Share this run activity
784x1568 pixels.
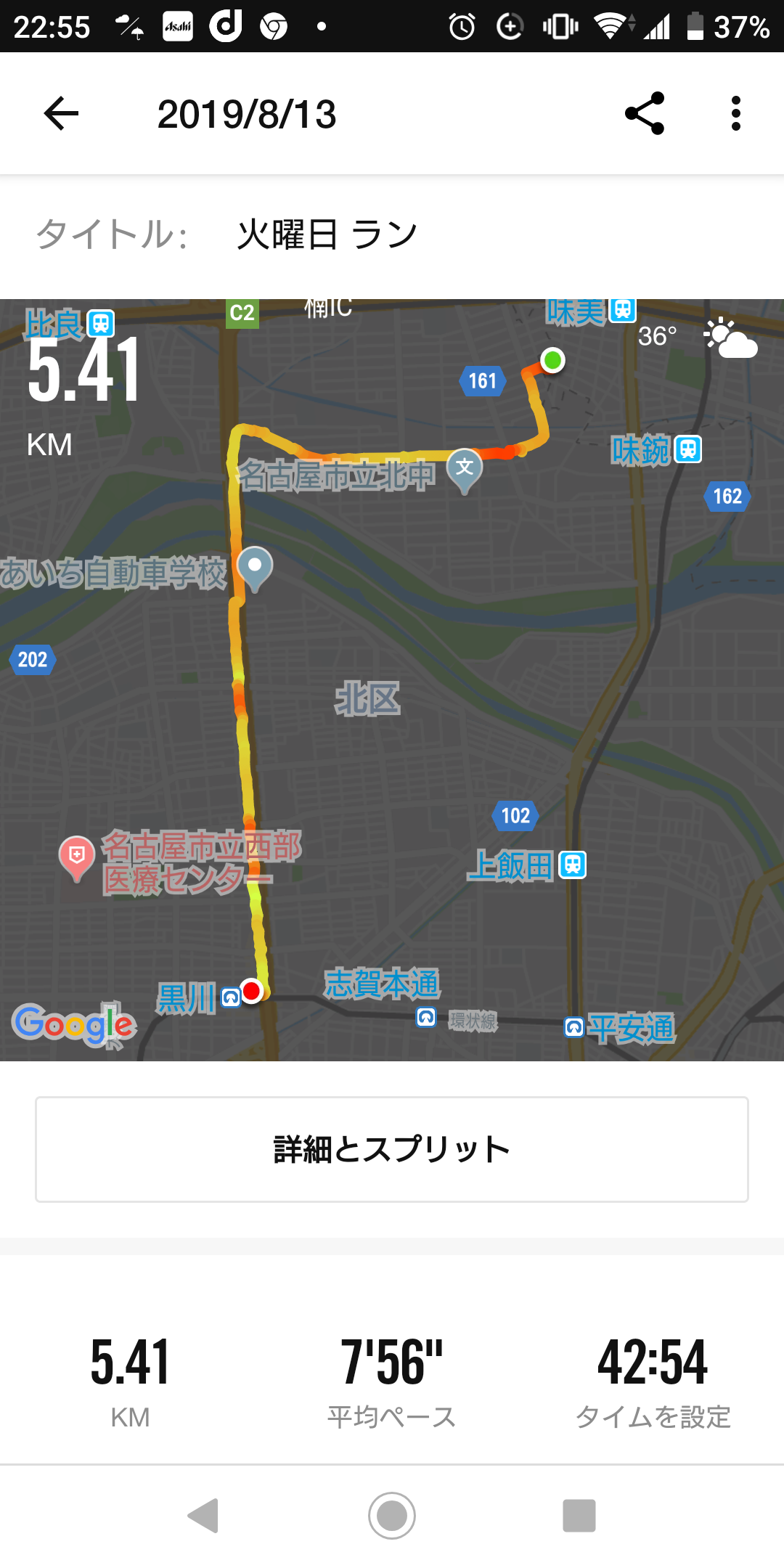[645, 114]
